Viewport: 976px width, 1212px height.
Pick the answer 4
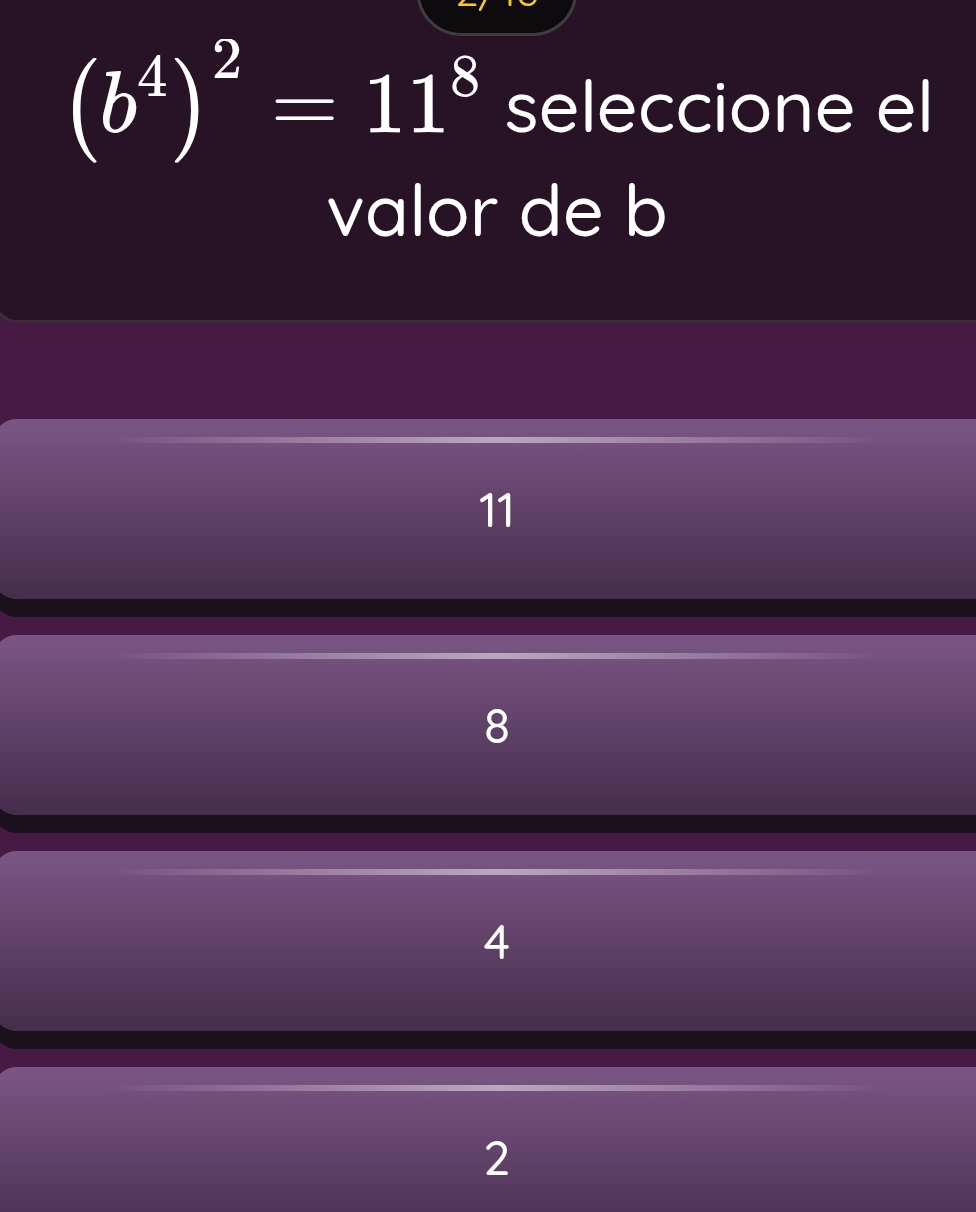496,942
